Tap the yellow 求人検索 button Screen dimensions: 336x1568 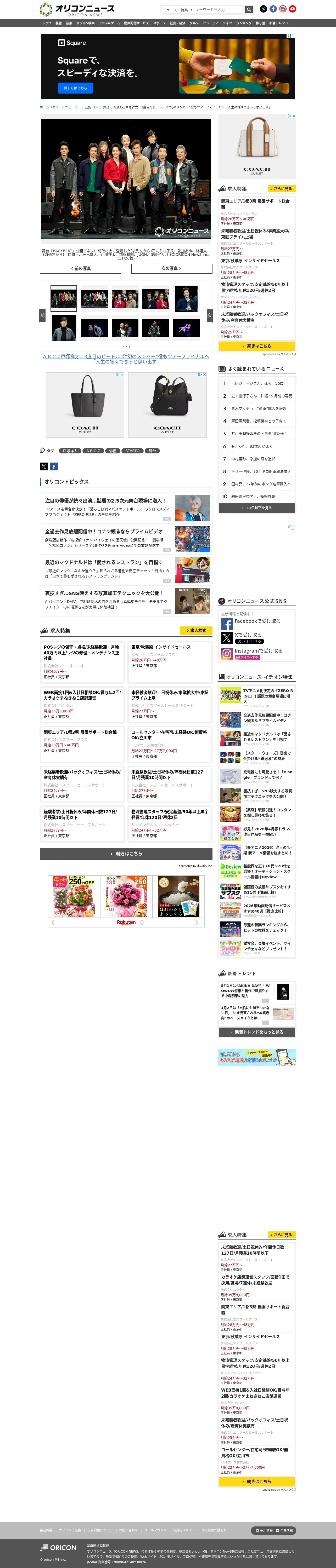[x=196, y=631]
